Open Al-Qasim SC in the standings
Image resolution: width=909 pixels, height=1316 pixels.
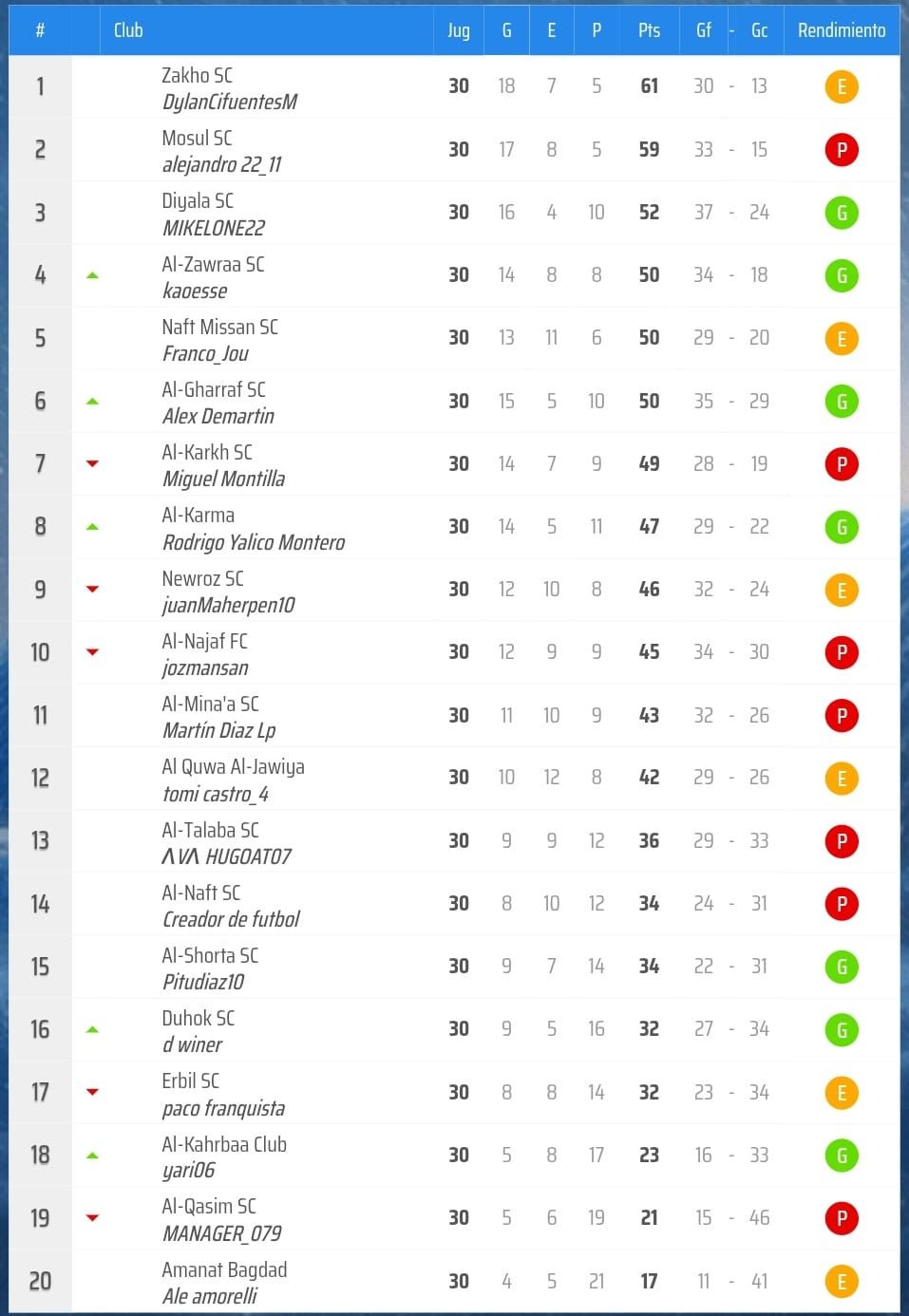click(x=209, y=1207)
